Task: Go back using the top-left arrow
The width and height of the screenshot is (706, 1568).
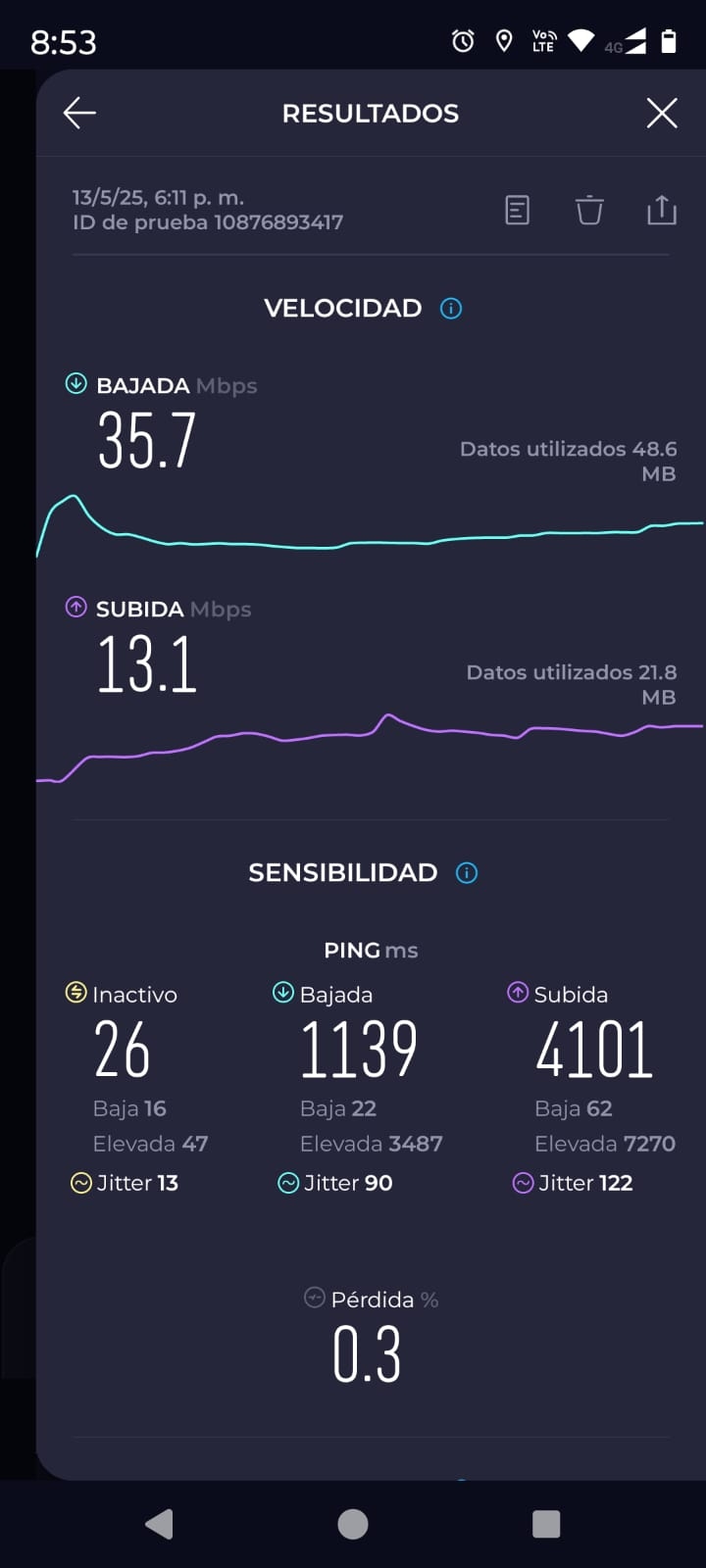Action: point(79,113)
